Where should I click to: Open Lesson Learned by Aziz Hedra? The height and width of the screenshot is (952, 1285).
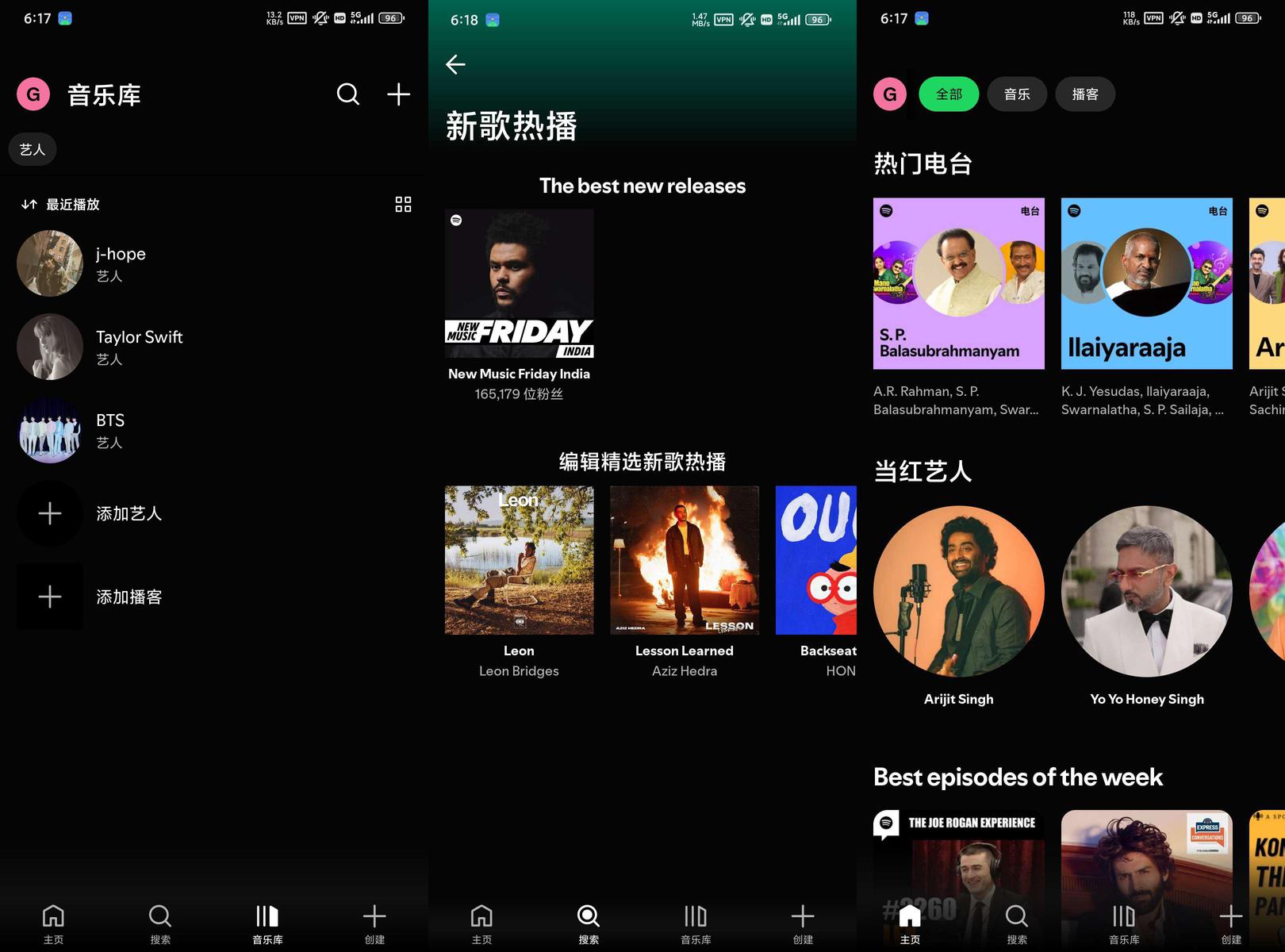tap(685, 582)
